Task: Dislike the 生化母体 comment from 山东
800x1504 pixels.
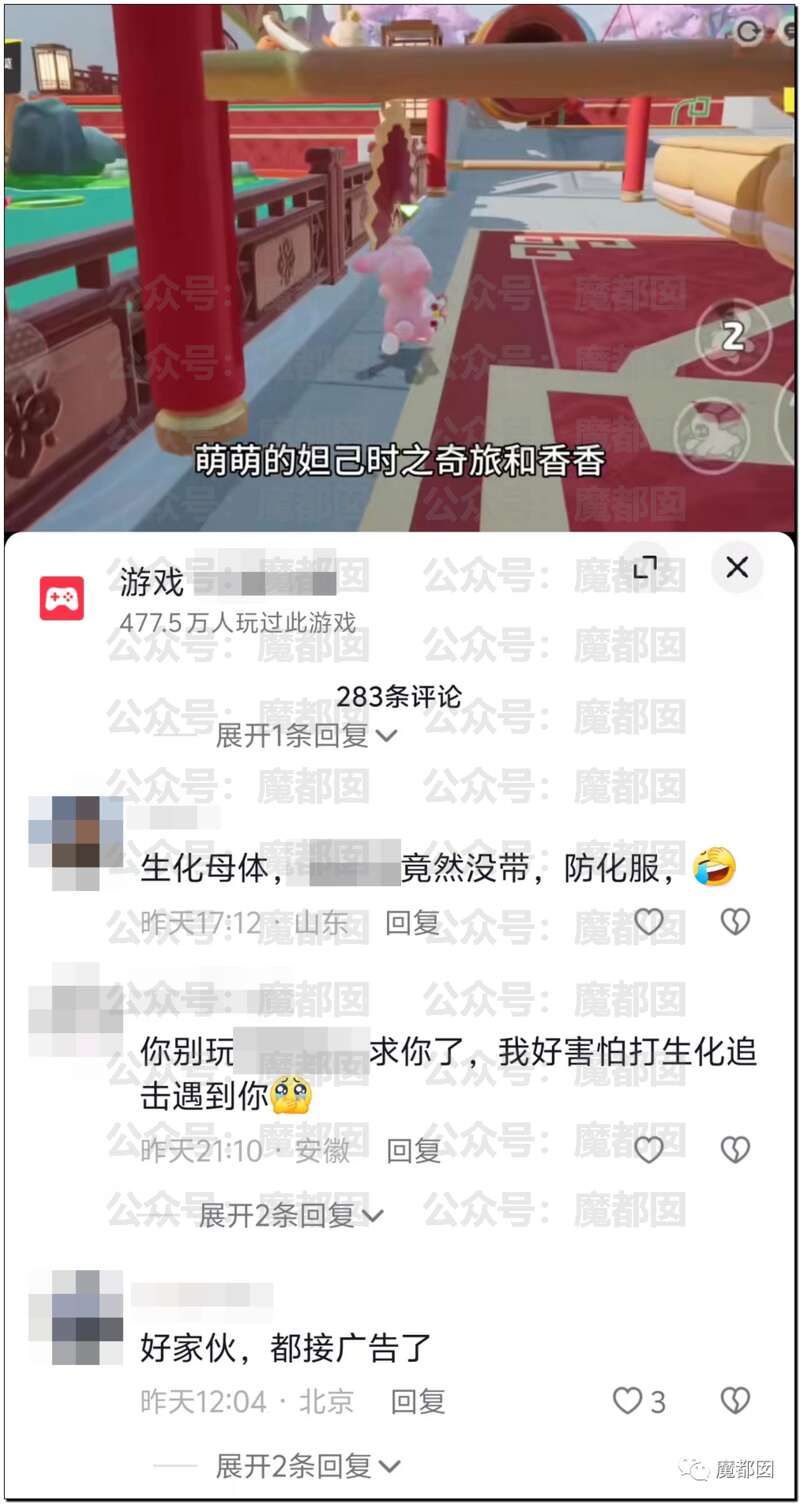Action: tap(735, 922)
